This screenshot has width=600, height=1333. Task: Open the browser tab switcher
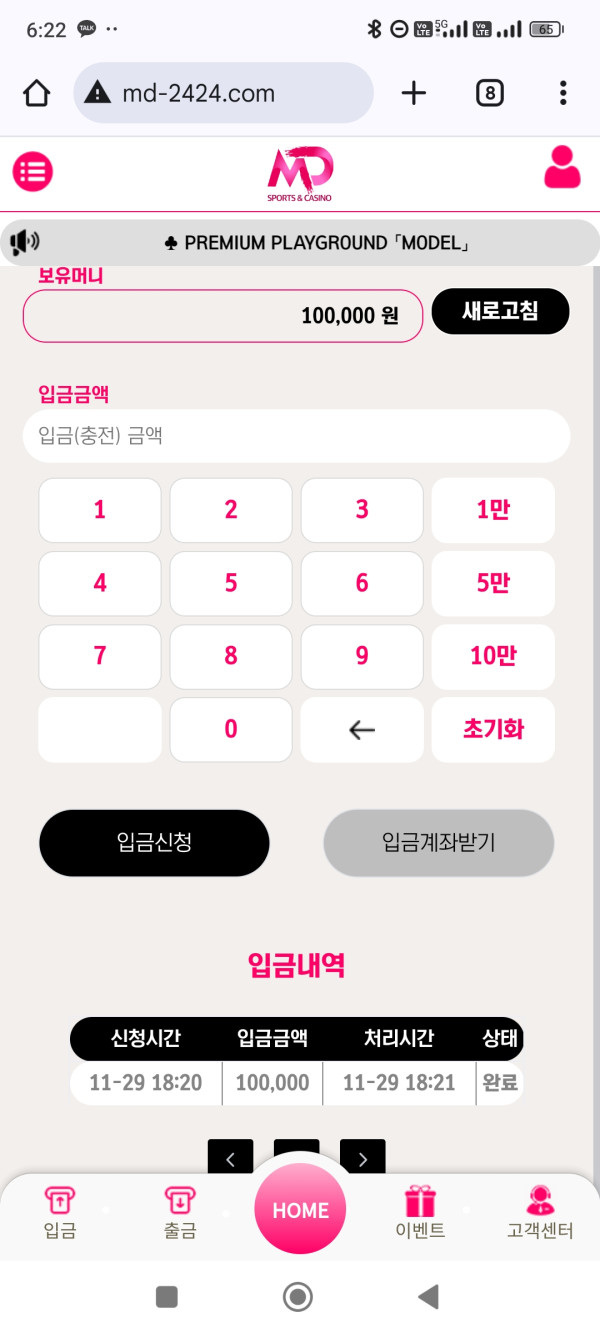pyautogui.click(x=489, y=94)
